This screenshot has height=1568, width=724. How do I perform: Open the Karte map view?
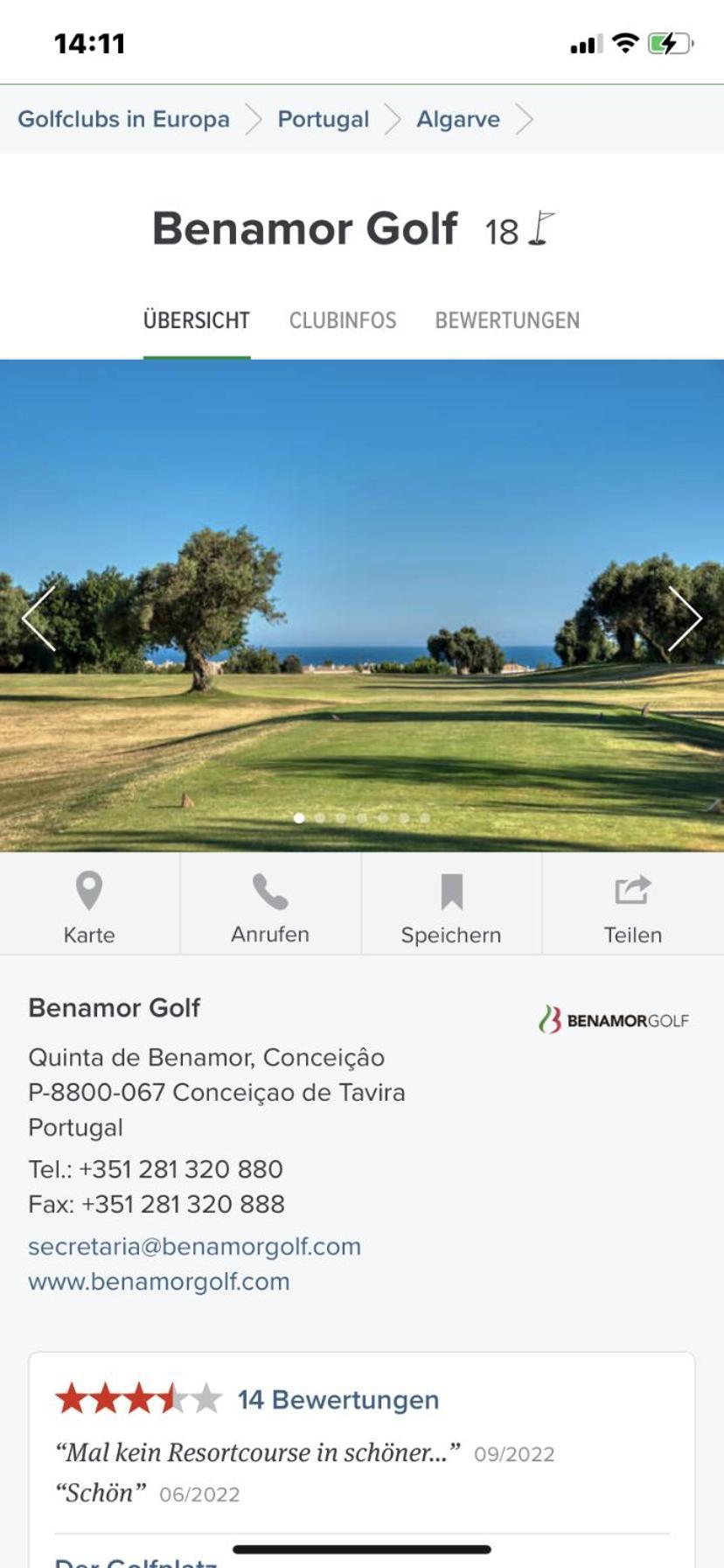pos(89,905)
